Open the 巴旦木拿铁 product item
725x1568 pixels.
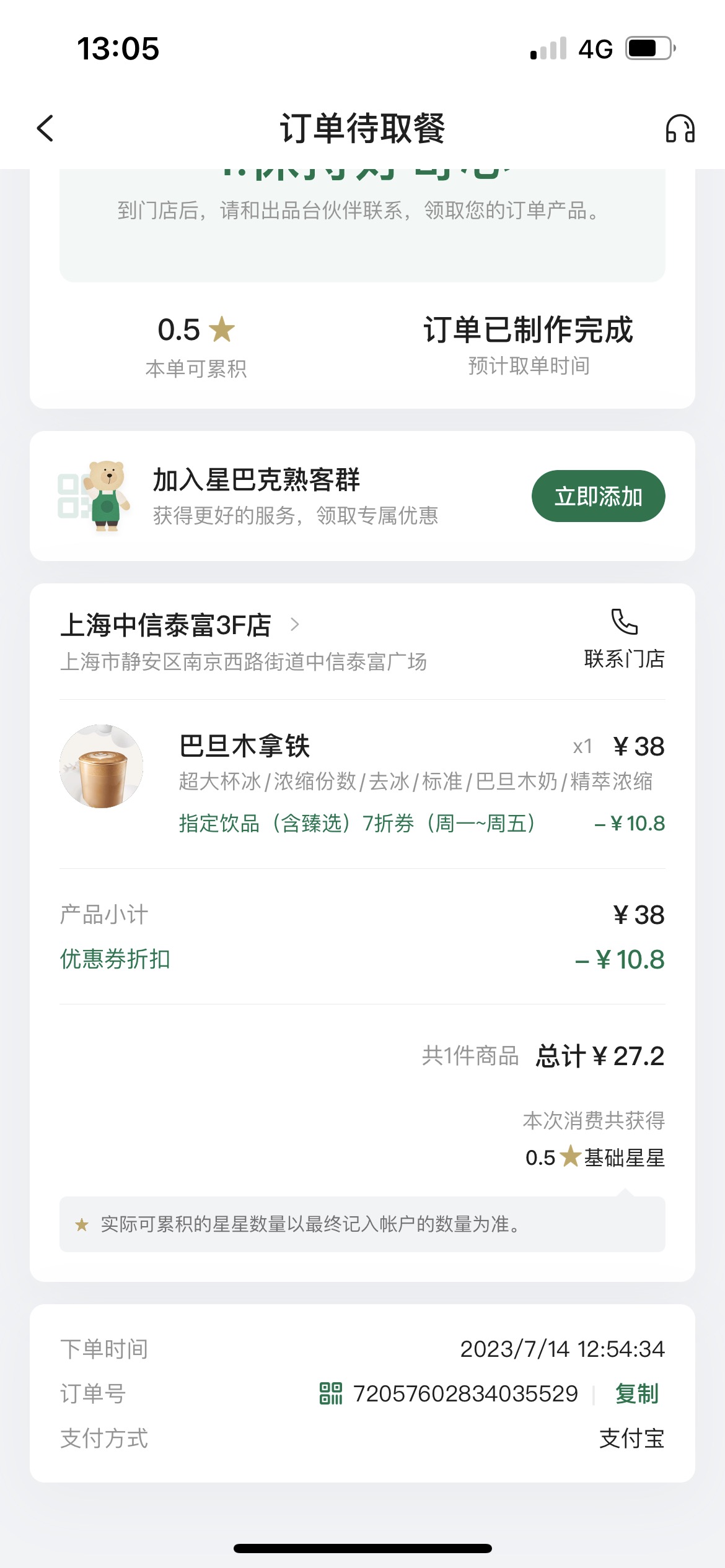point(362,783)
